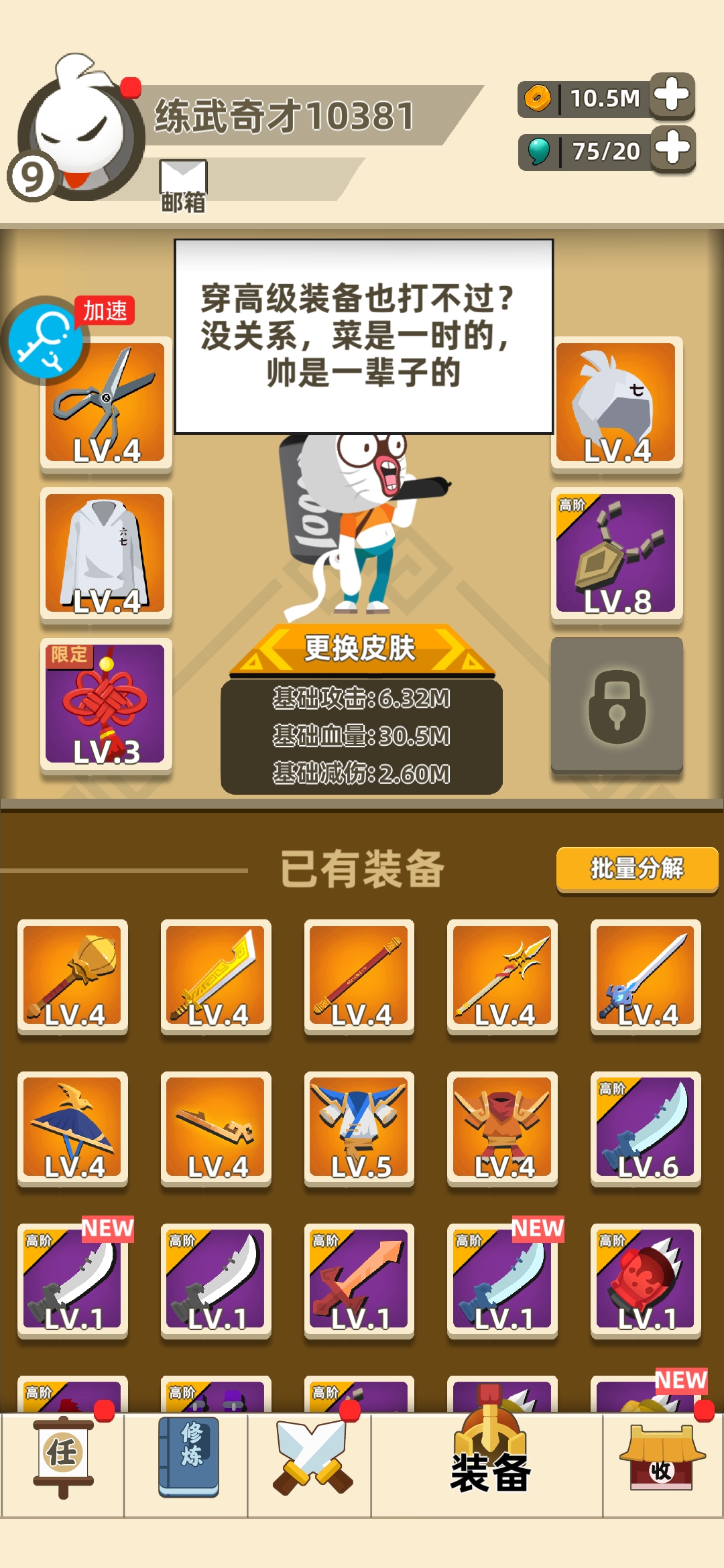This screenshot has height=1568, width=724.
Task: Add more gold coins with plus button
Action: pos(672,96)
